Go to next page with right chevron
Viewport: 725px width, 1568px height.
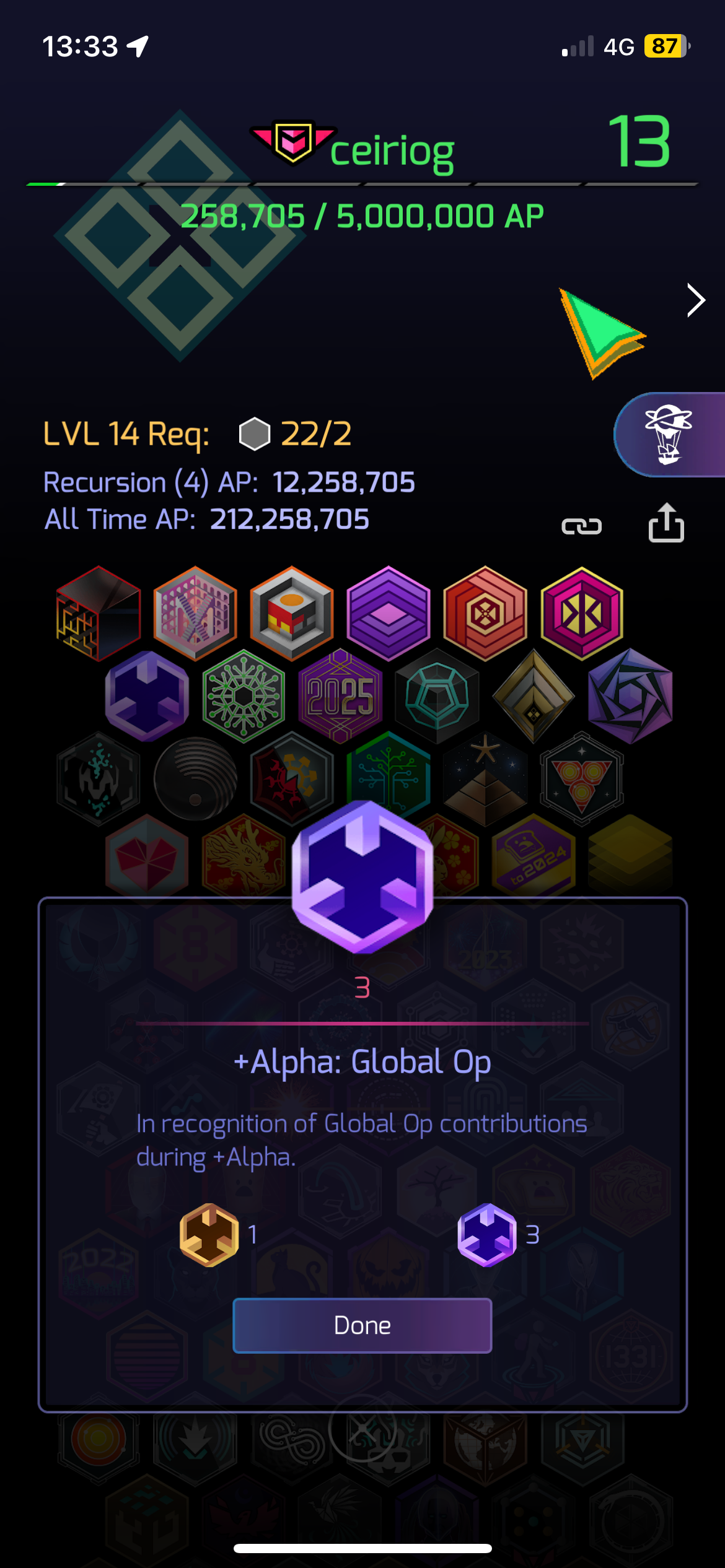[x=696, y=301]
